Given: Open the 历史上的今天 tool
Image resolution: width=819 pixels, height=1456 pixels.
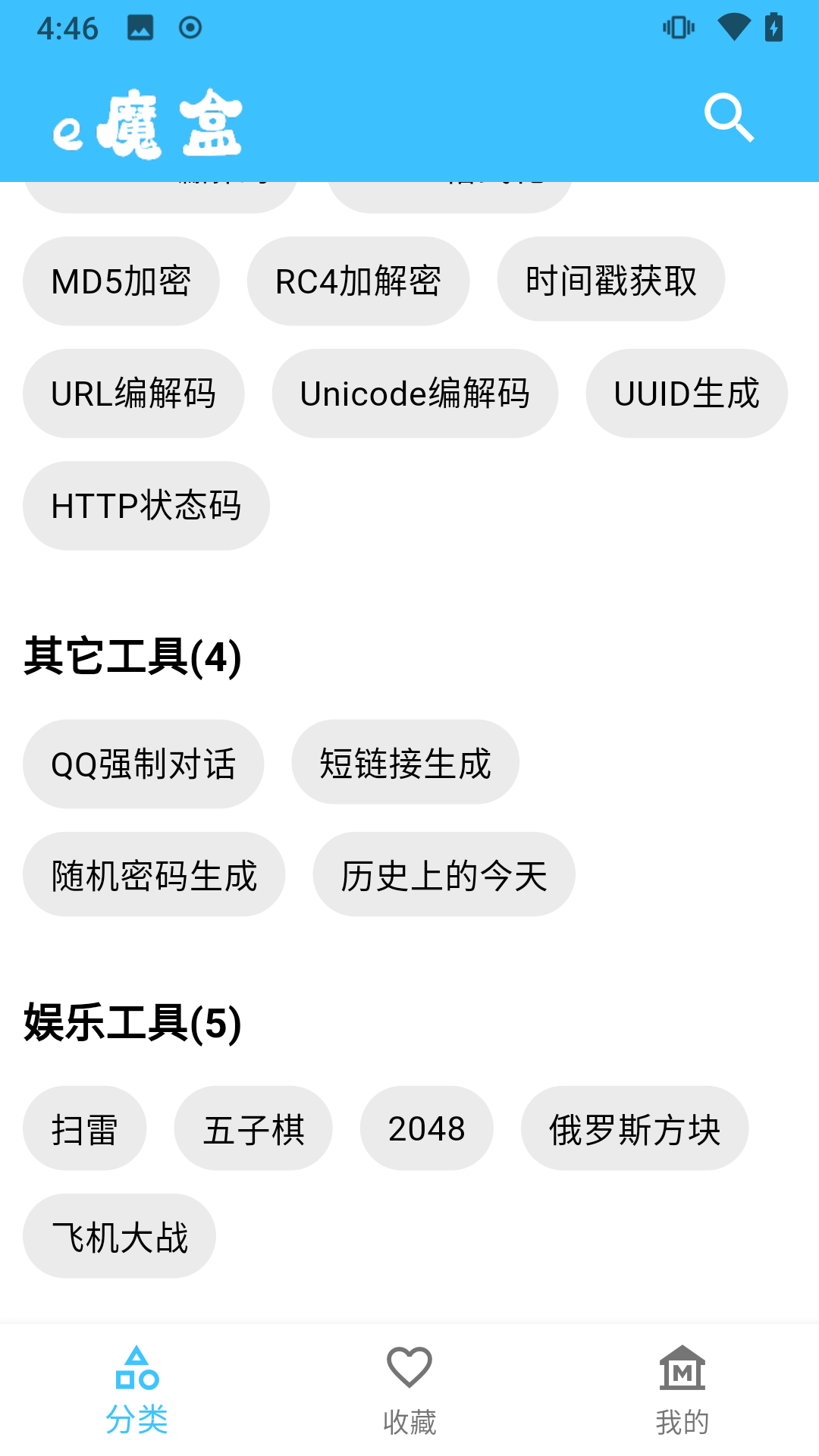Looking at the screenshot, I should click(444, 874).
